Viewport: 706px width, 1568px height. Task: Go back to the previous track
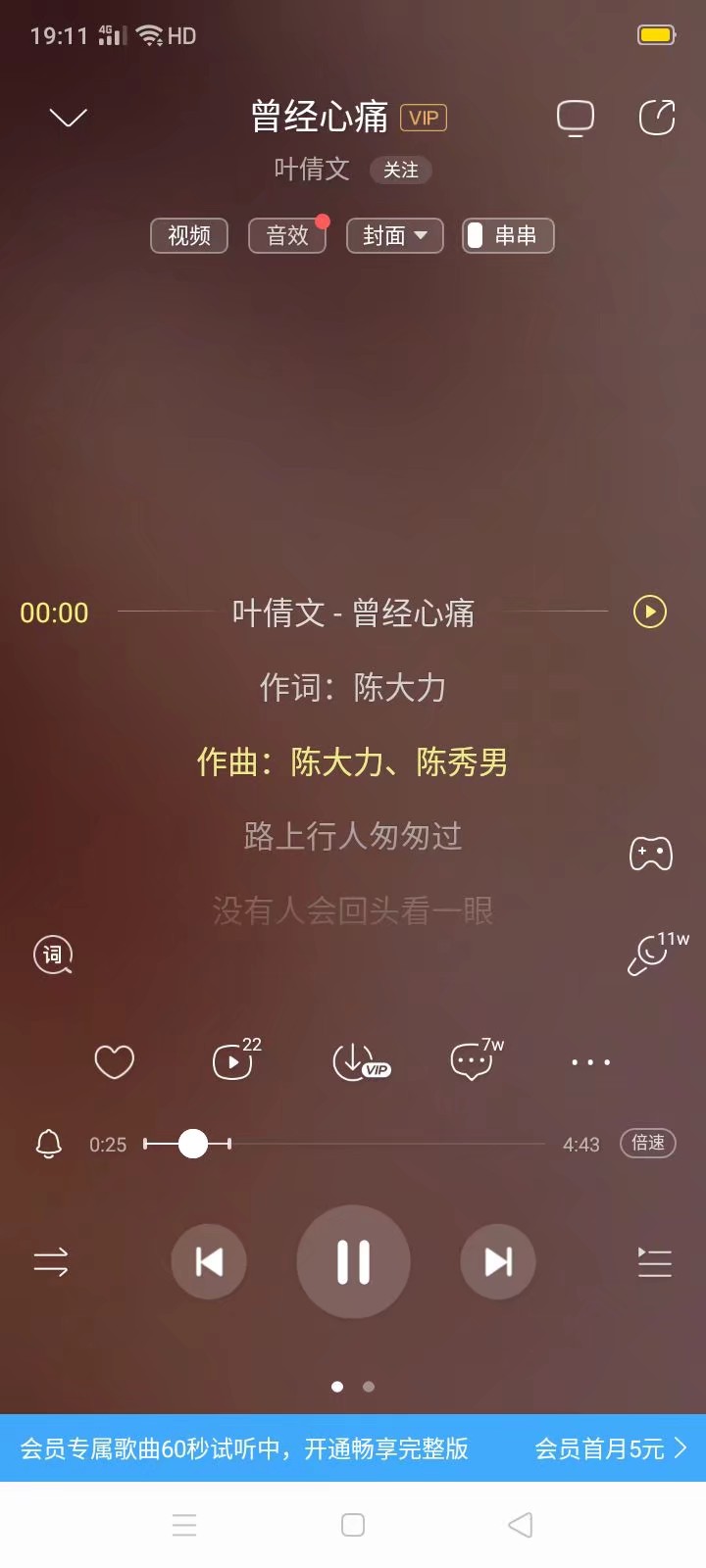(209, 1261)
